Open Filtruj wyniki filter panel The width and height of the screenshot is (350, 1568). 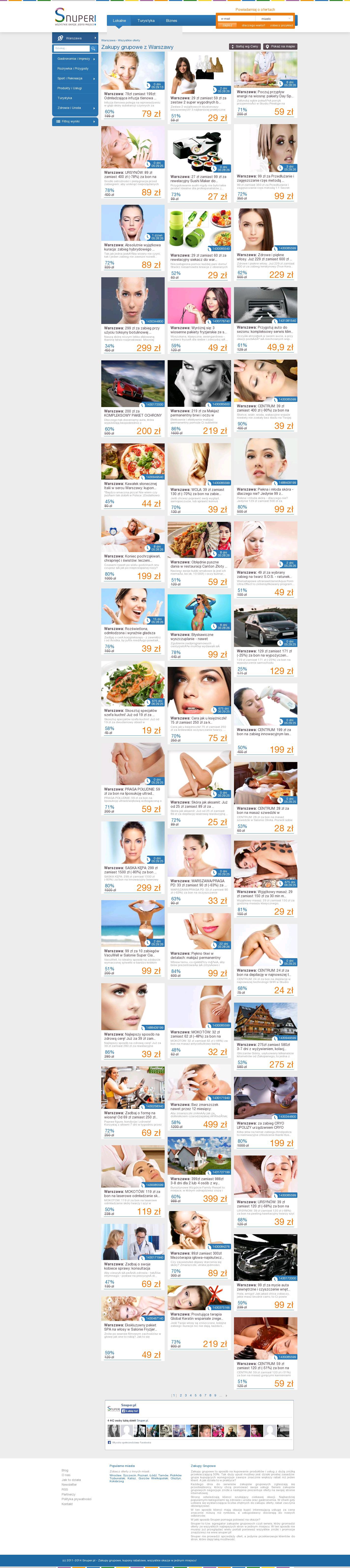(x=74, y=122)
